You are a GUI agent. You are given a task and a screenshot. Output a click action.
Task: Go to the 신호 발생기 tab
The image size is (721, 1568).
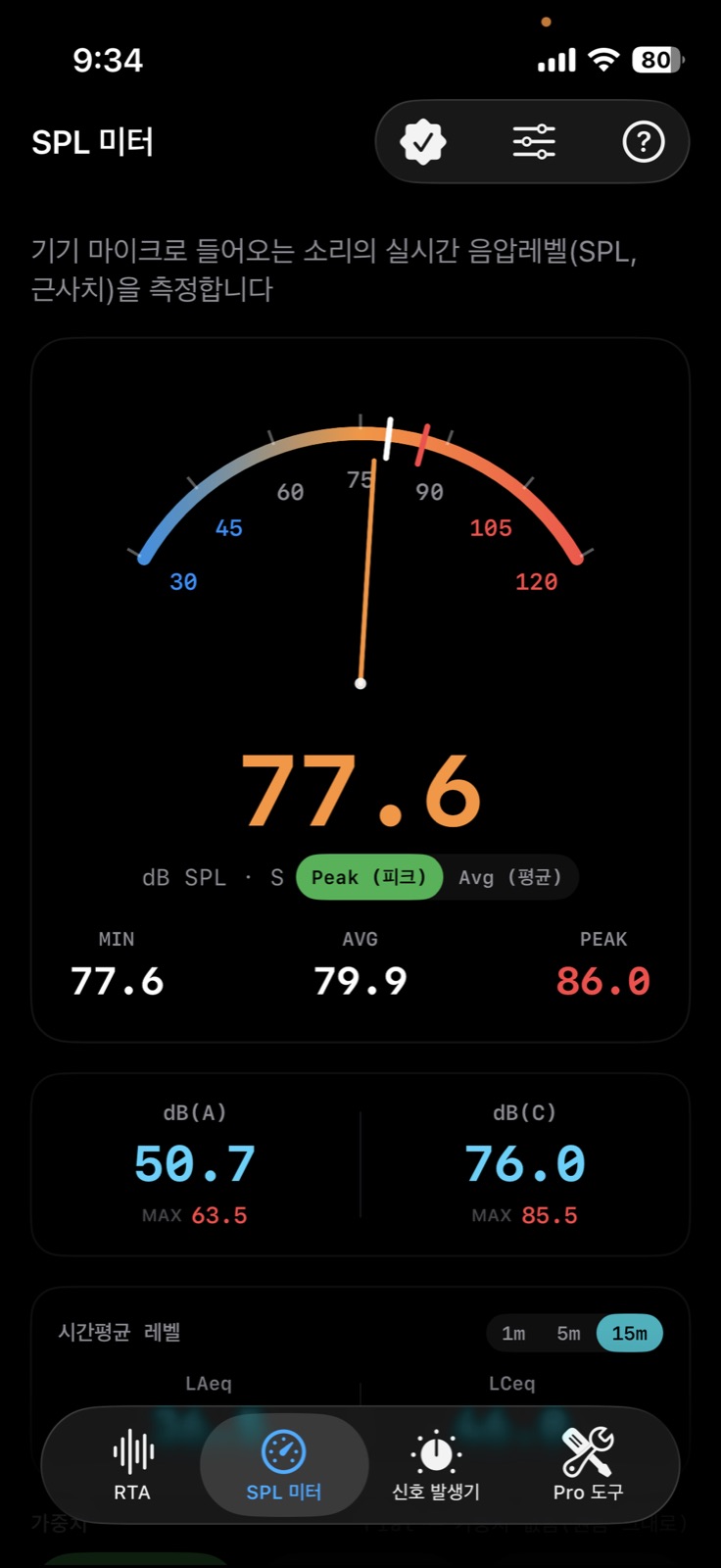coord(436,1465)
